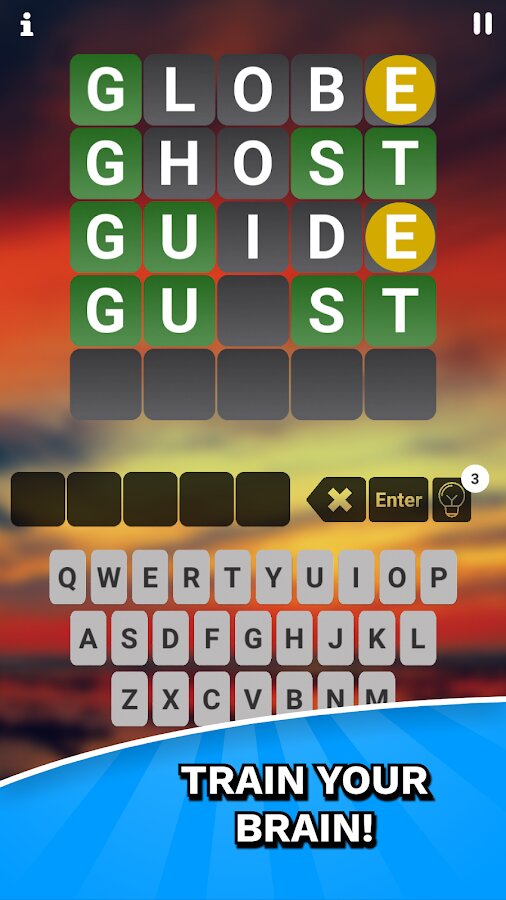This screenshot has width=506, height=900.
Task: Open the info icon
Action: pyautogui.click(x=26, y=25)
